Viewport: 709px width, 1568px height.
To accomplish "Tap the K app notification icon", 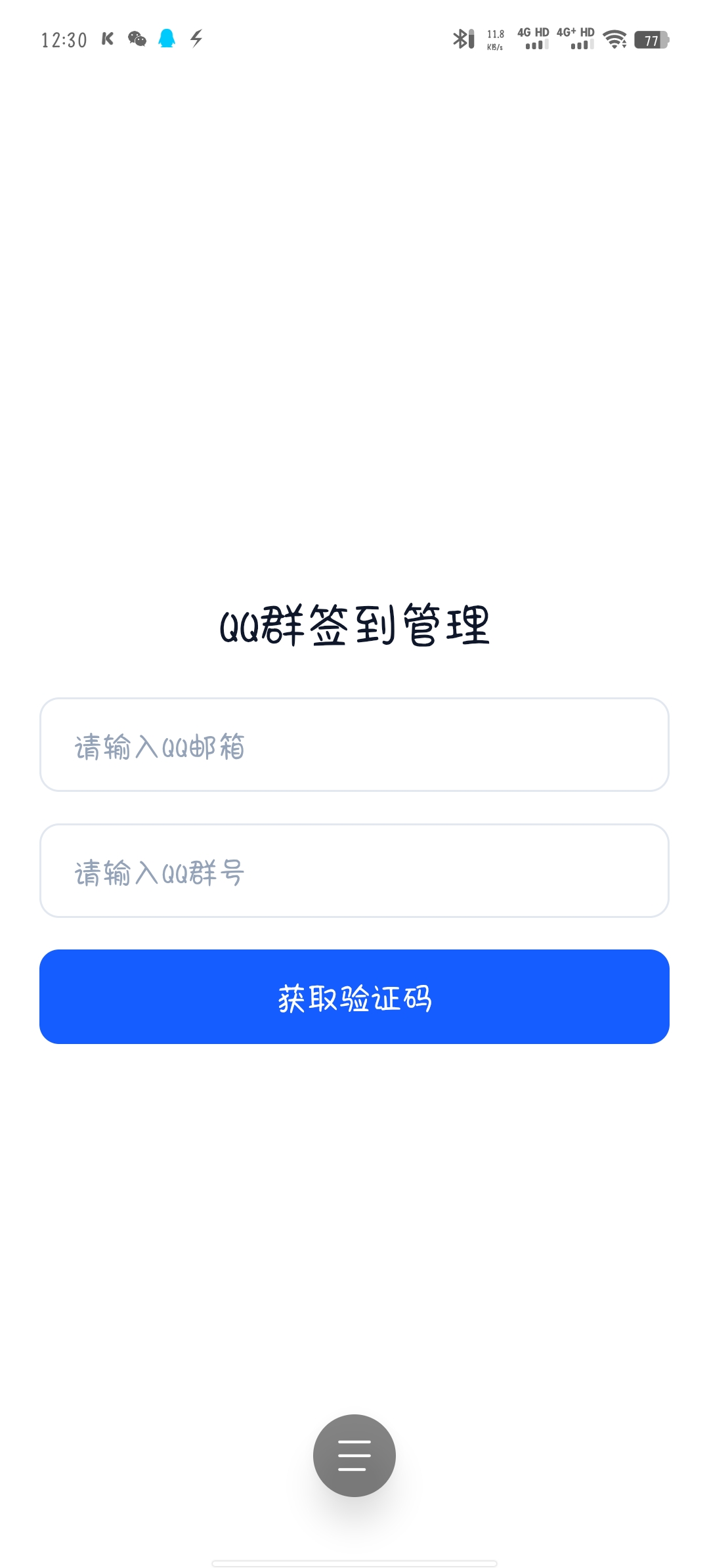I will pos(107,39).
